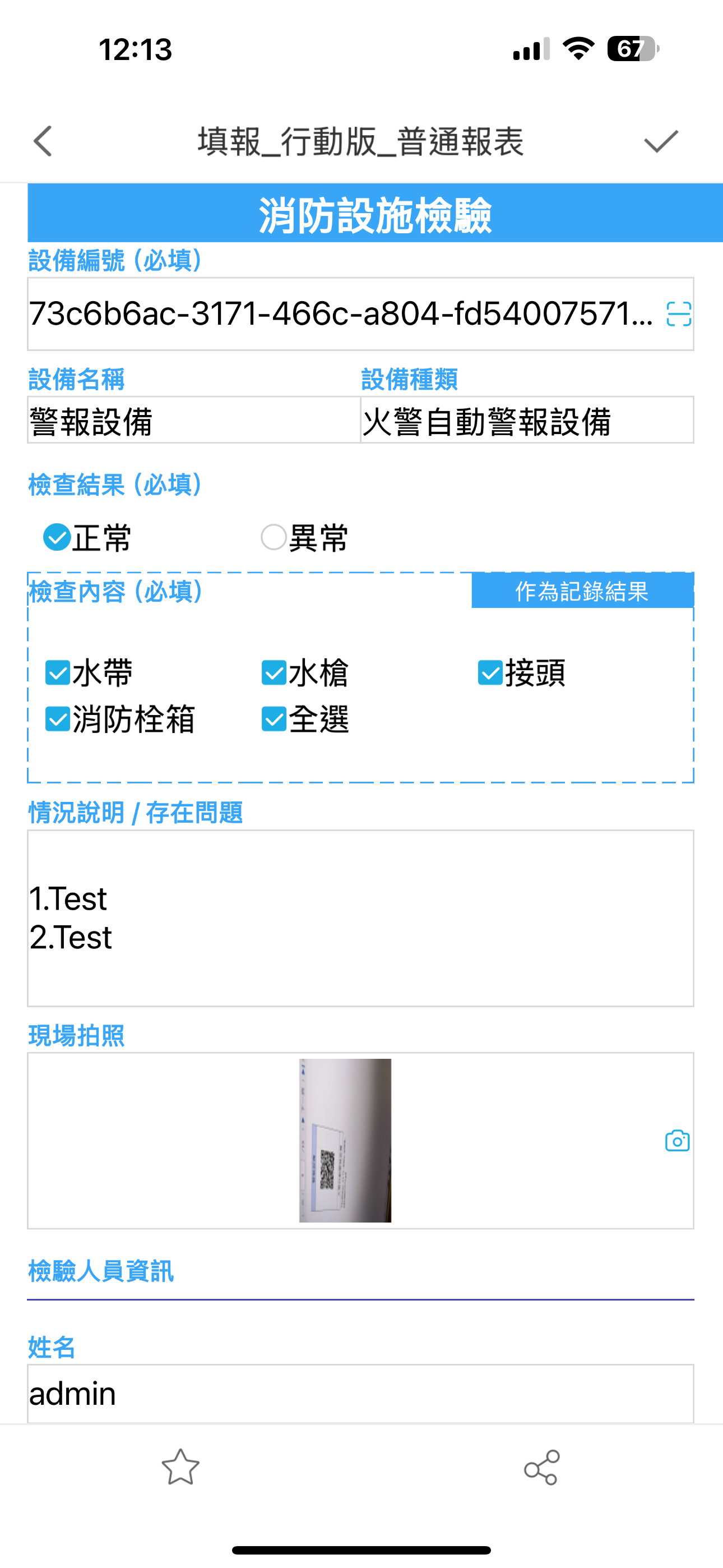Uncheck the 消防栓箱 checkbox
Screen dimensions: 723x1568
[58, 719]
